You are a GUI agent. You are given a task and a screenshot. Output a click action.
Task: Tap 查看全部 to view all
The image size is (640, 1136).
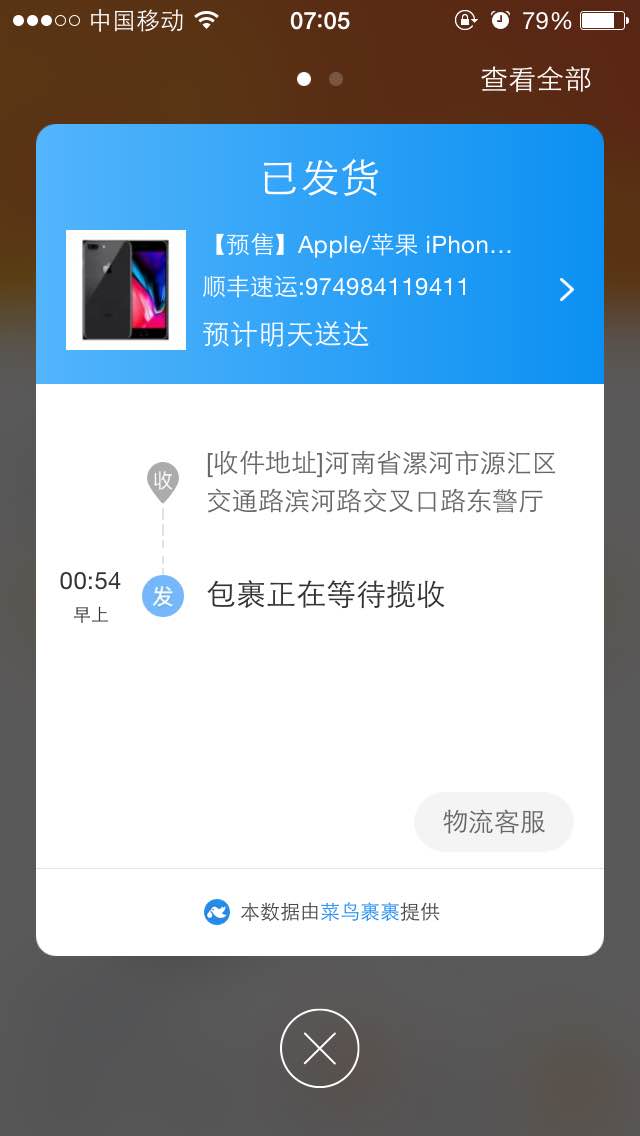click(536, 80)
